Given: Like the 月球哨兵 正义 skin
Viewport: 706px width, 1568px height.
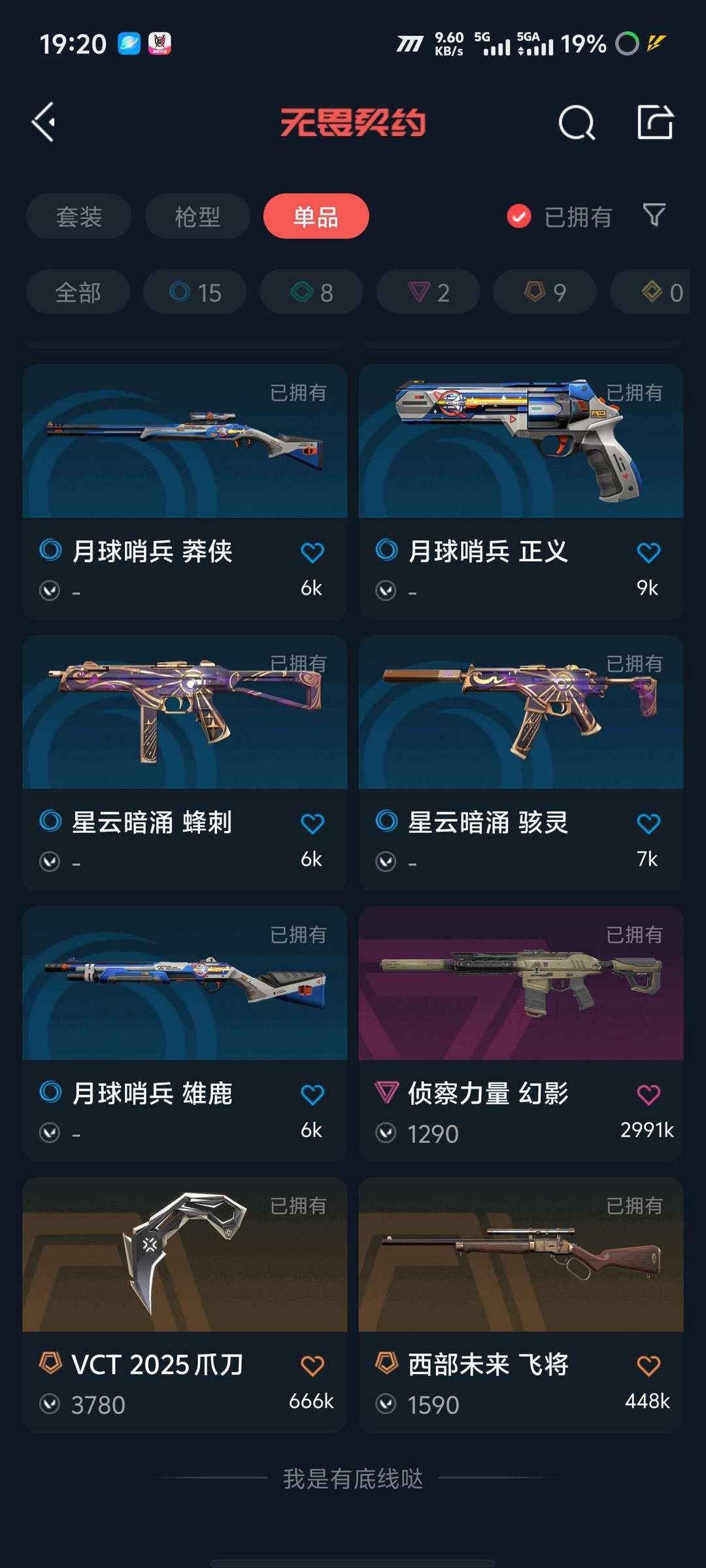Looking at the screenshot, I should (x=648, y=553).
